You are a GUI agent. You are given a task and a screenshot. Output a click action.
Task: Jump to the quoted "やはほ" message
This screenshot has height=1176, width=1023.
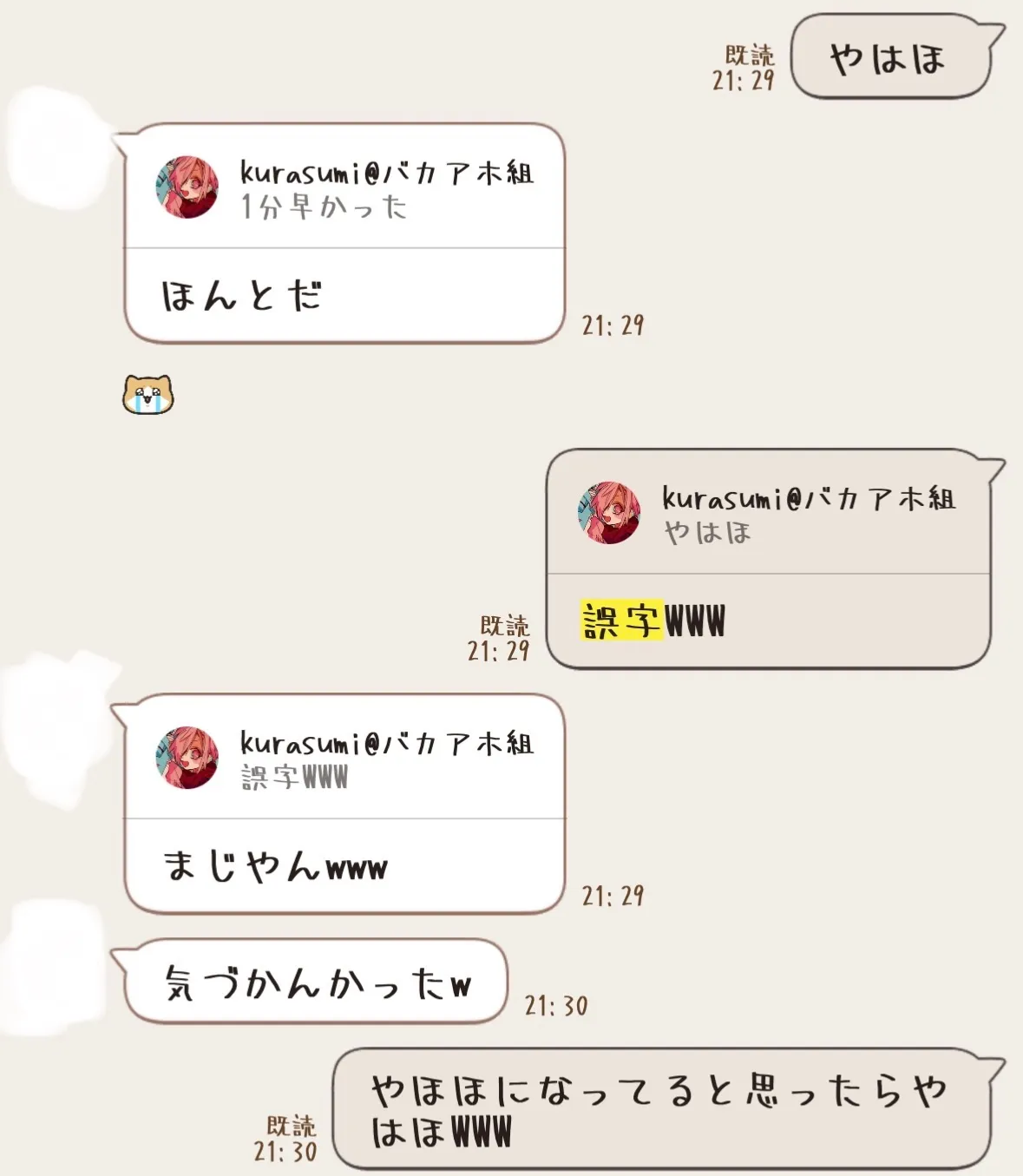click(x=767, y=514)
